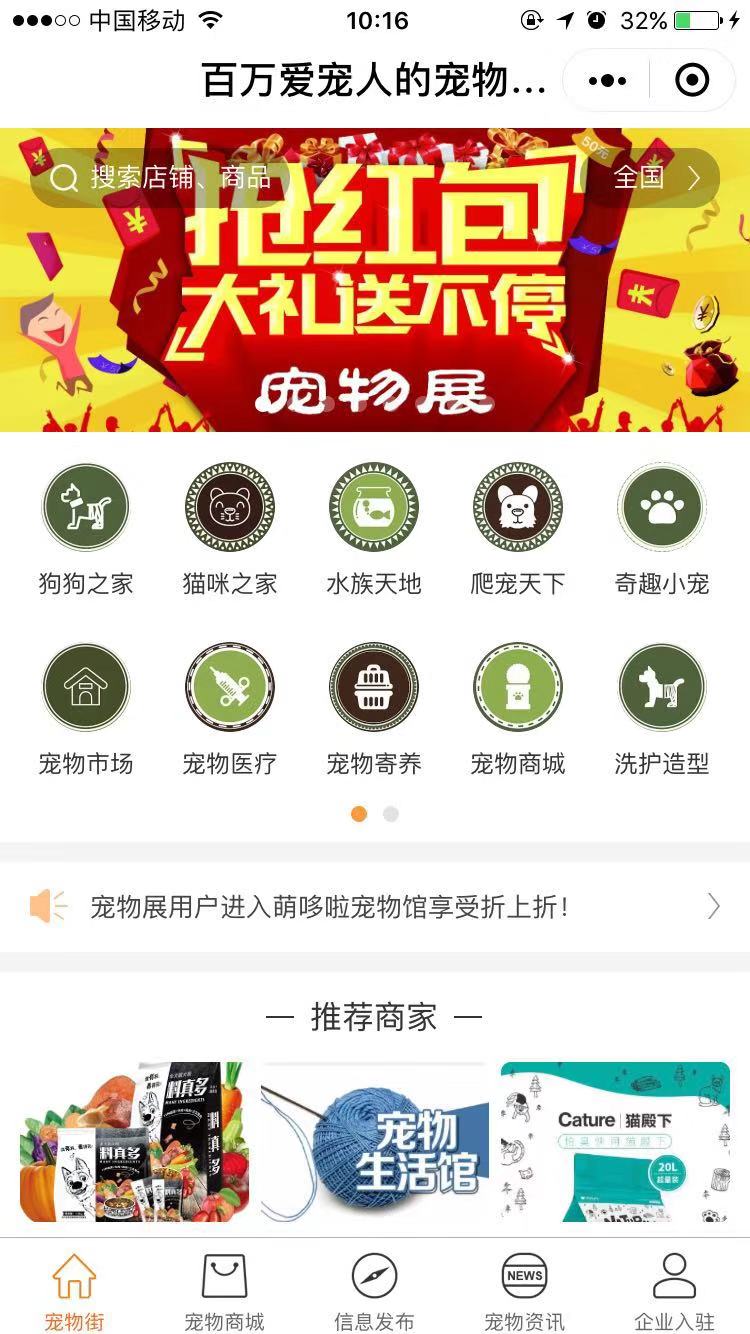Open the 宠物生活馆 recommended merchant card
750x1334 pixels.
(375, 1142)
